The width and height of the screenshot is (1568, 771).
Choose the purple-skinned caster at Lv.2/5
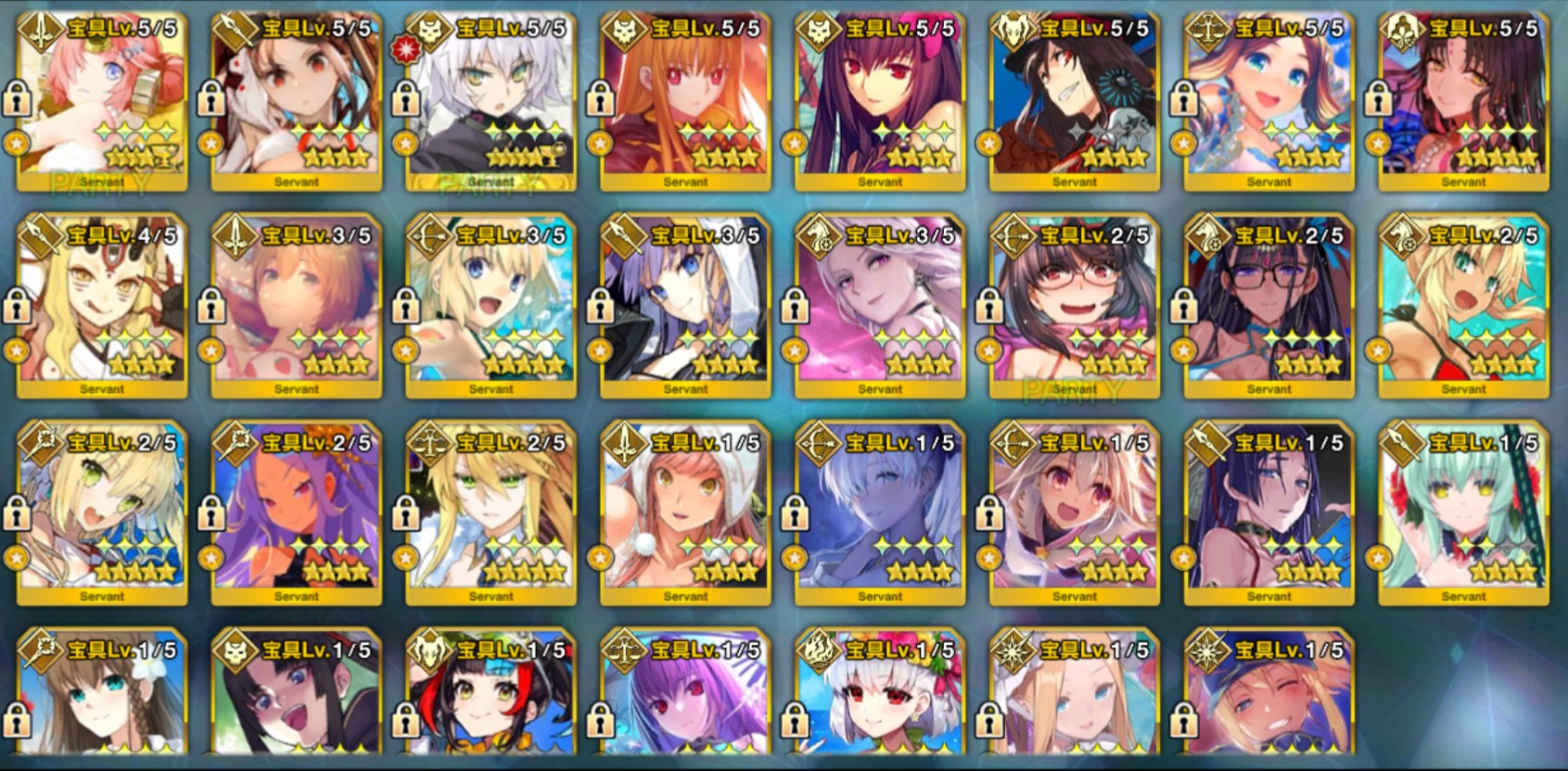pyautogui.click(x=297, y=515)
